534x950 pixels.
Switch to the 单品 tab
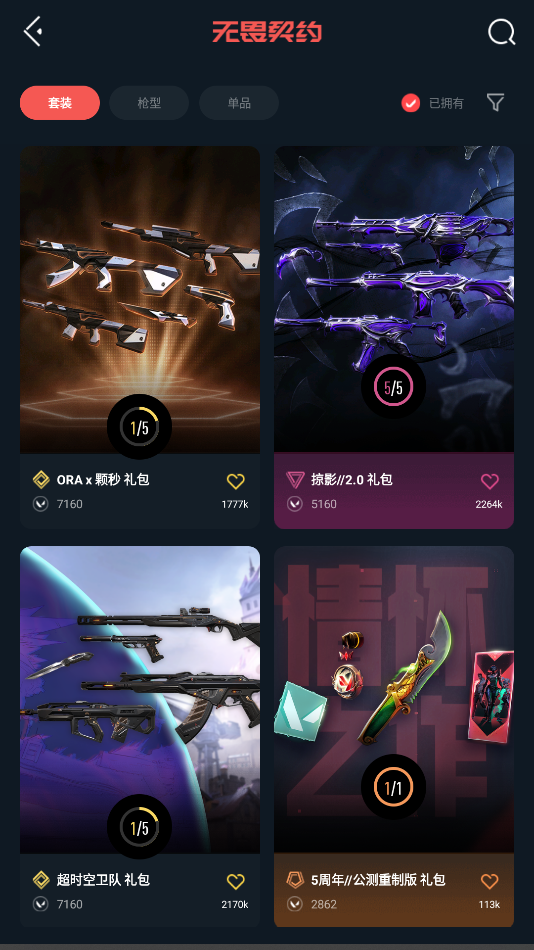(239, 103)
